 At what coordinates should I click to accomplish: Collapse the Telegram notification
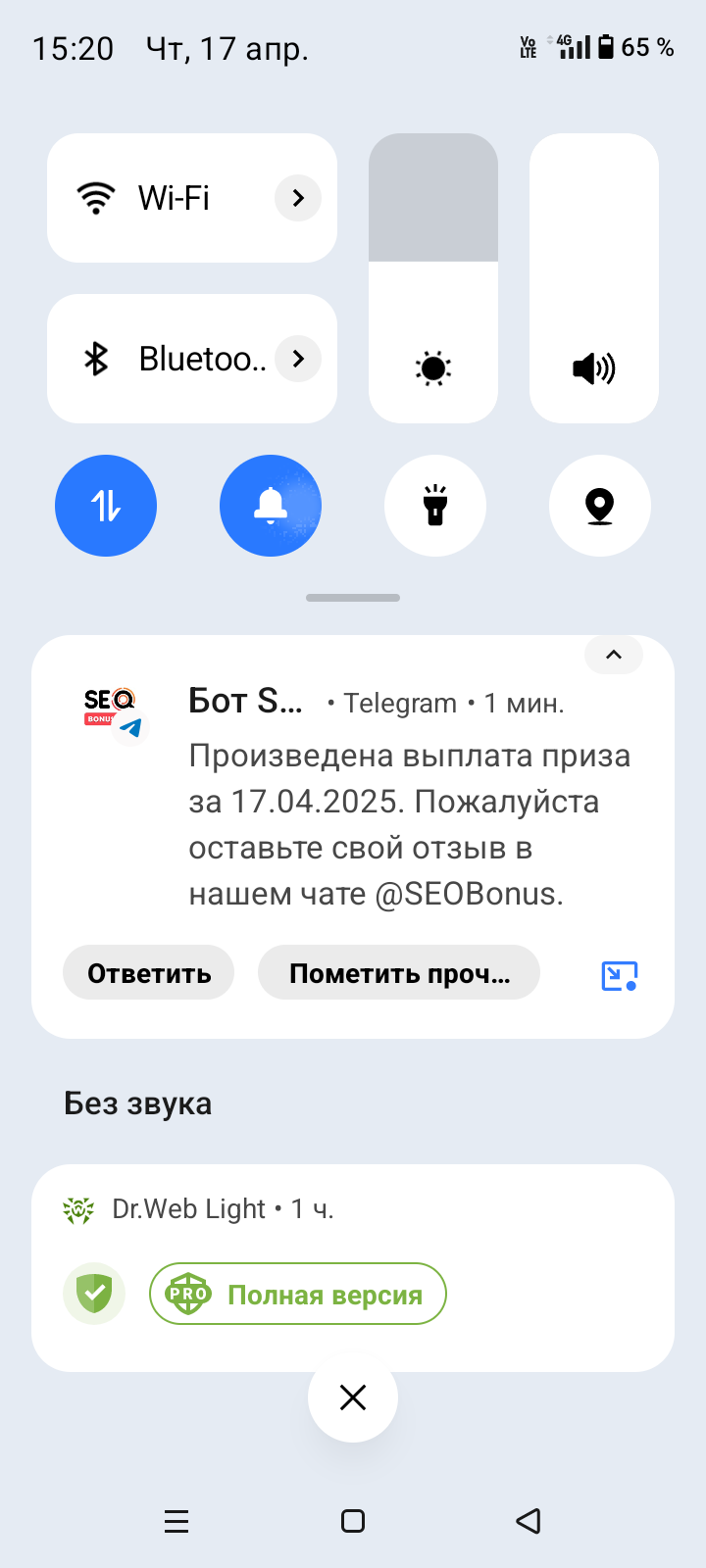614,655
